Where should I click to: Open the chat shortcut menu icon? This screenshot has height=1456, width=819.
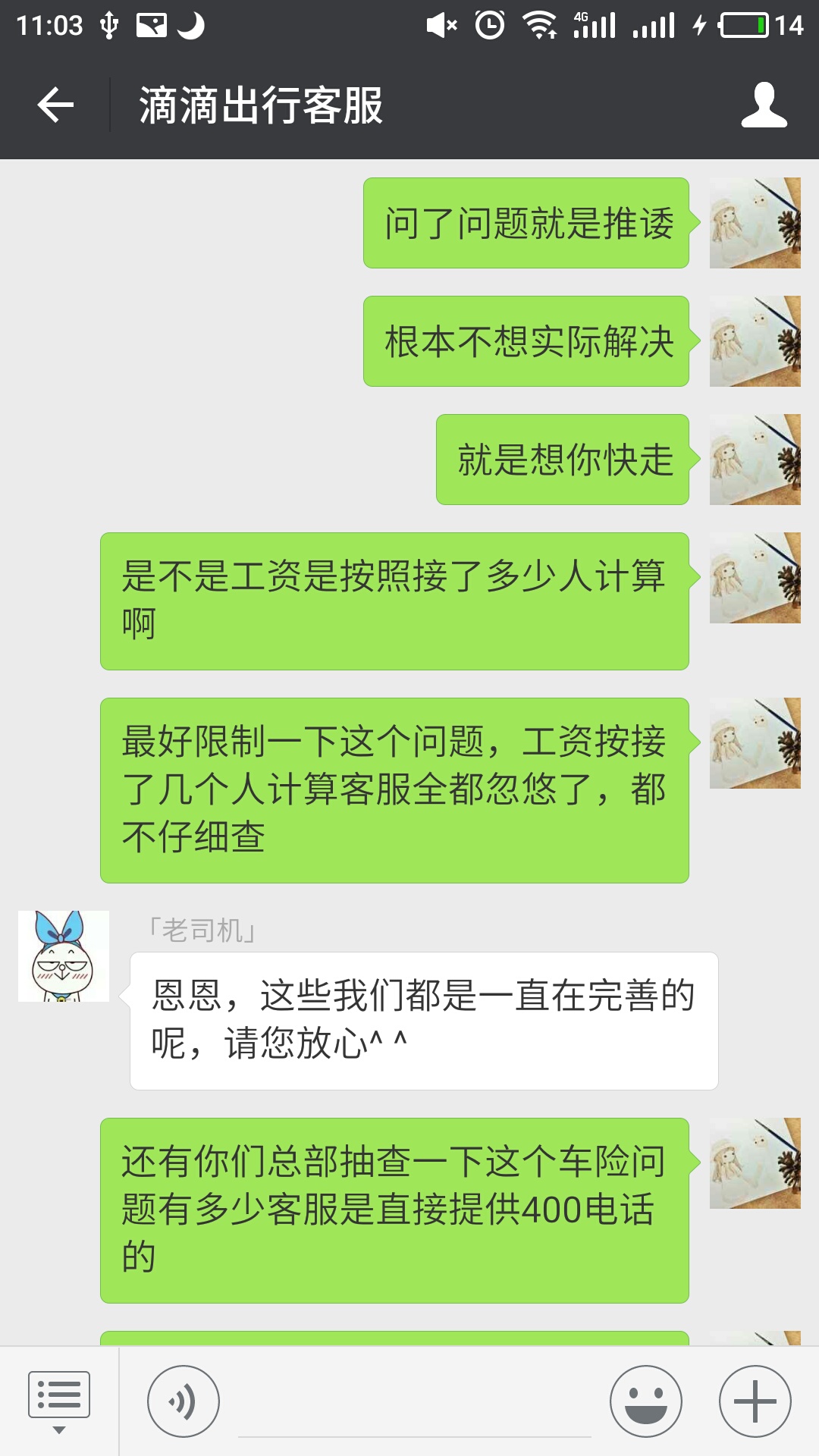pyautogui.click(x=59, y=1392)
